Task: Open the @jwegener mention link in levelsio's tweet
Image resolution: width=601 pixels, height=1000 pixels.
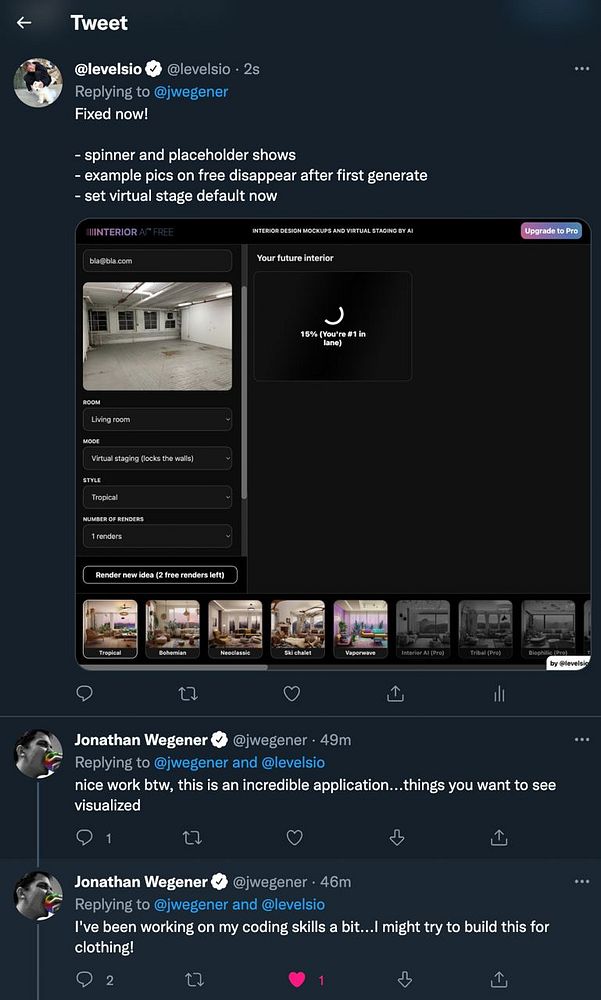Action: 190,91
